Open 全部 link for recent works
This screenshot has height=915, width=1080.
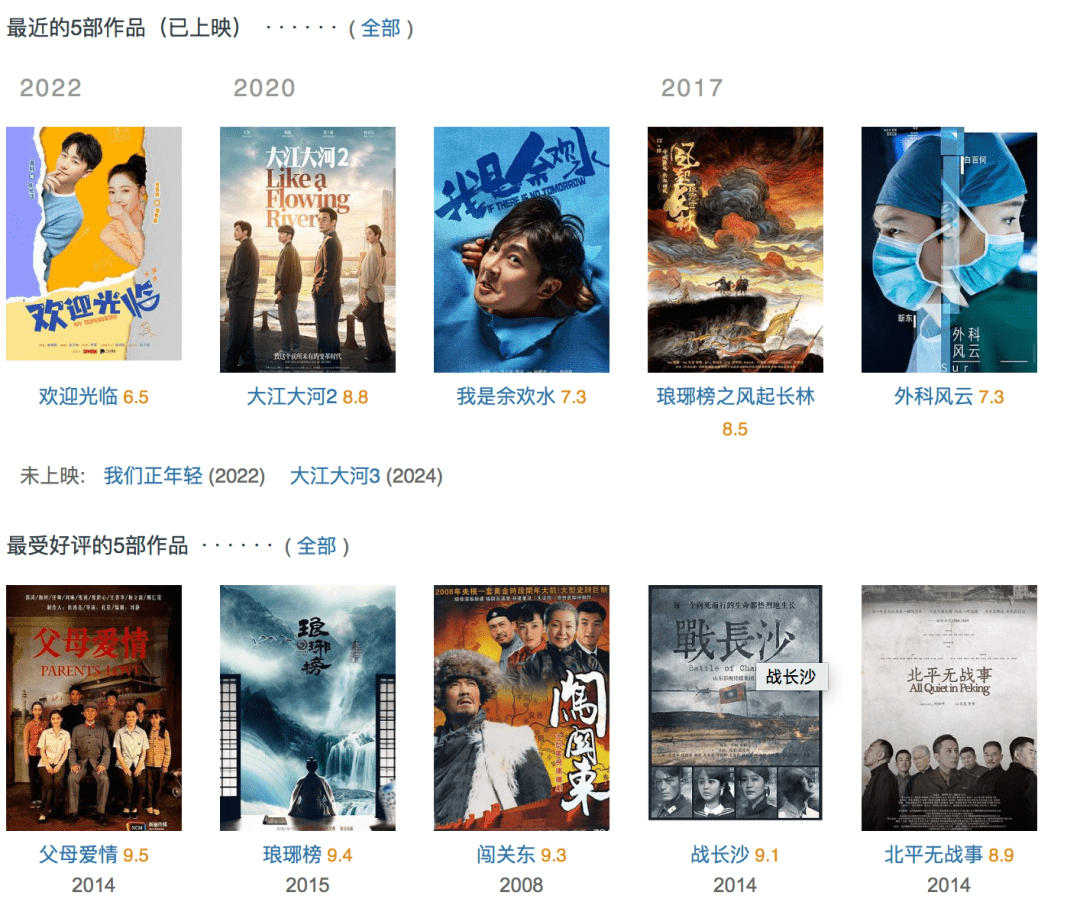pyautogui.click(x=380, y=28)
